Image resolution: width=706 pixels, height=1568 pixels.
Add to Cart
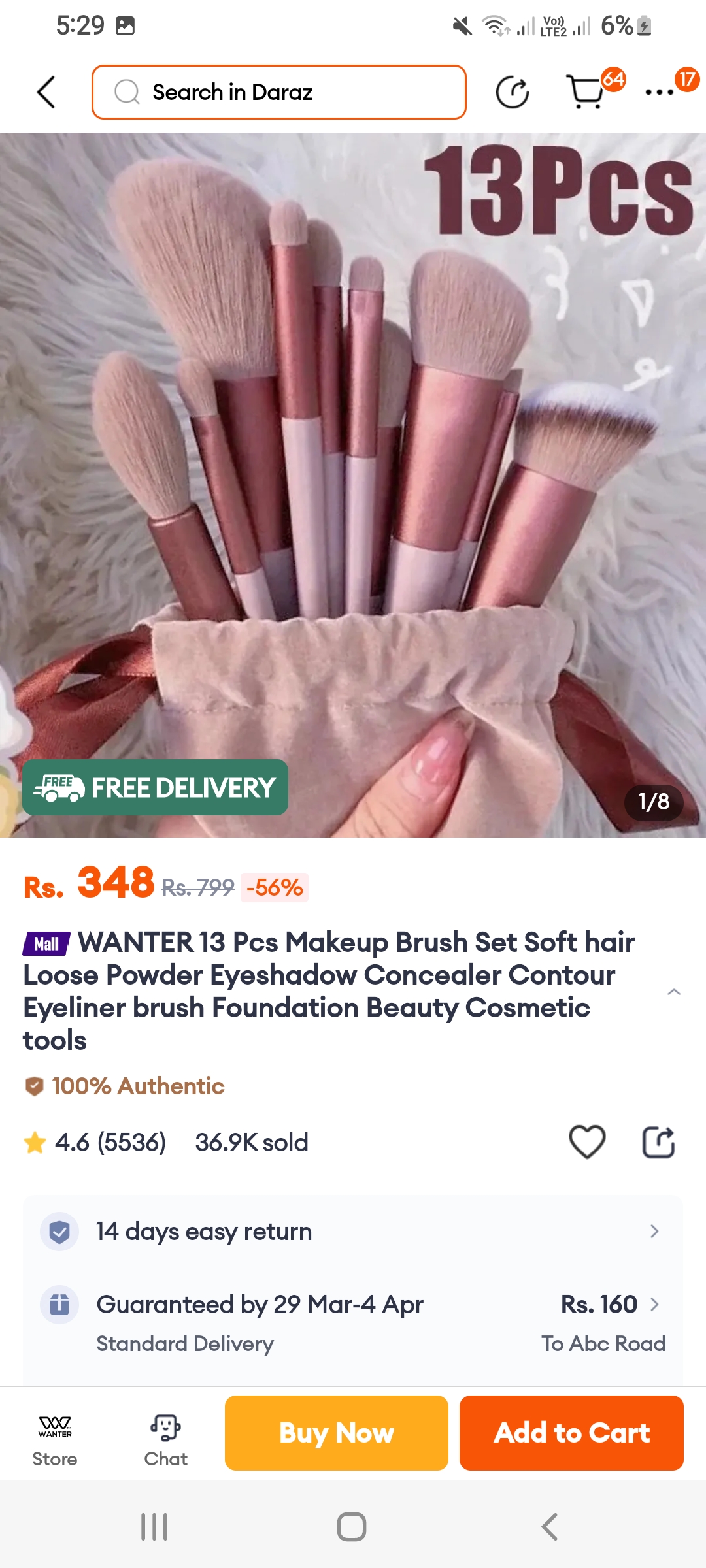coord(571,1433)
